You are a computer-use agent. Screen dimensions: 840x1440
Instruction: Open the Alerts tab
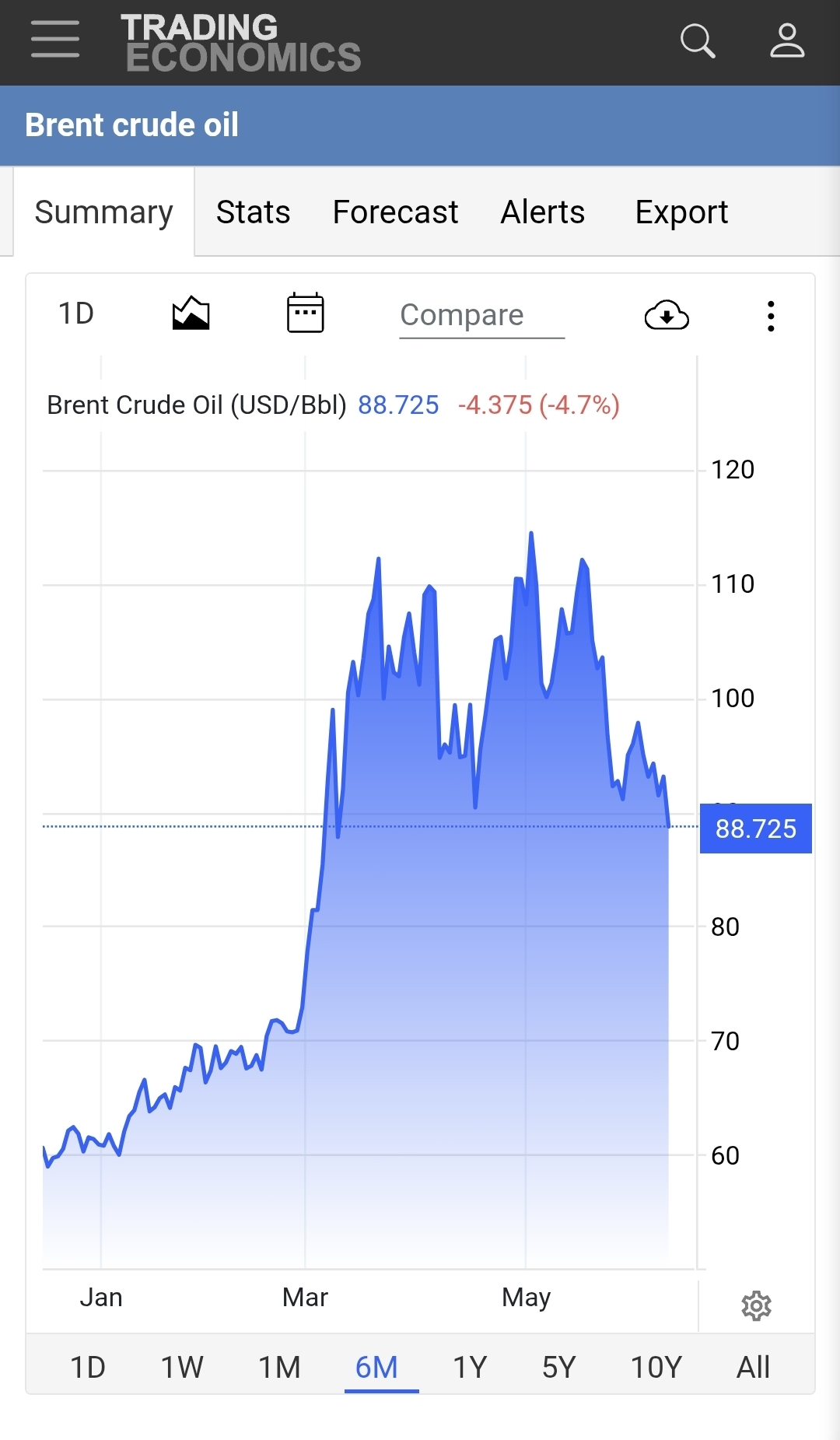tap(542, 212)
